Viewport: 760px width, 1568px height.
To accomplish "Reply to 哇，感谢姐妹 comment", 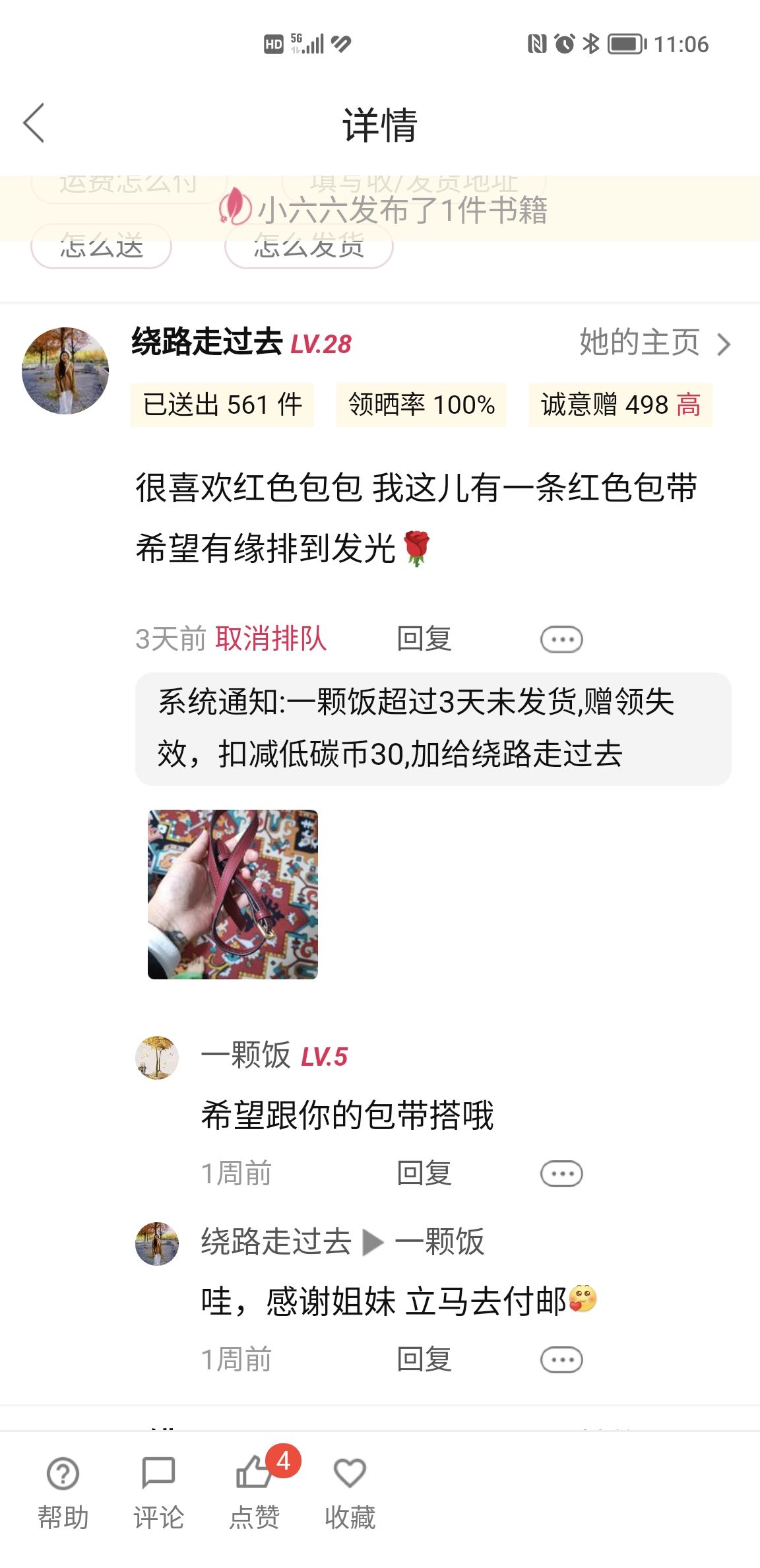I will click(424, 1359).
